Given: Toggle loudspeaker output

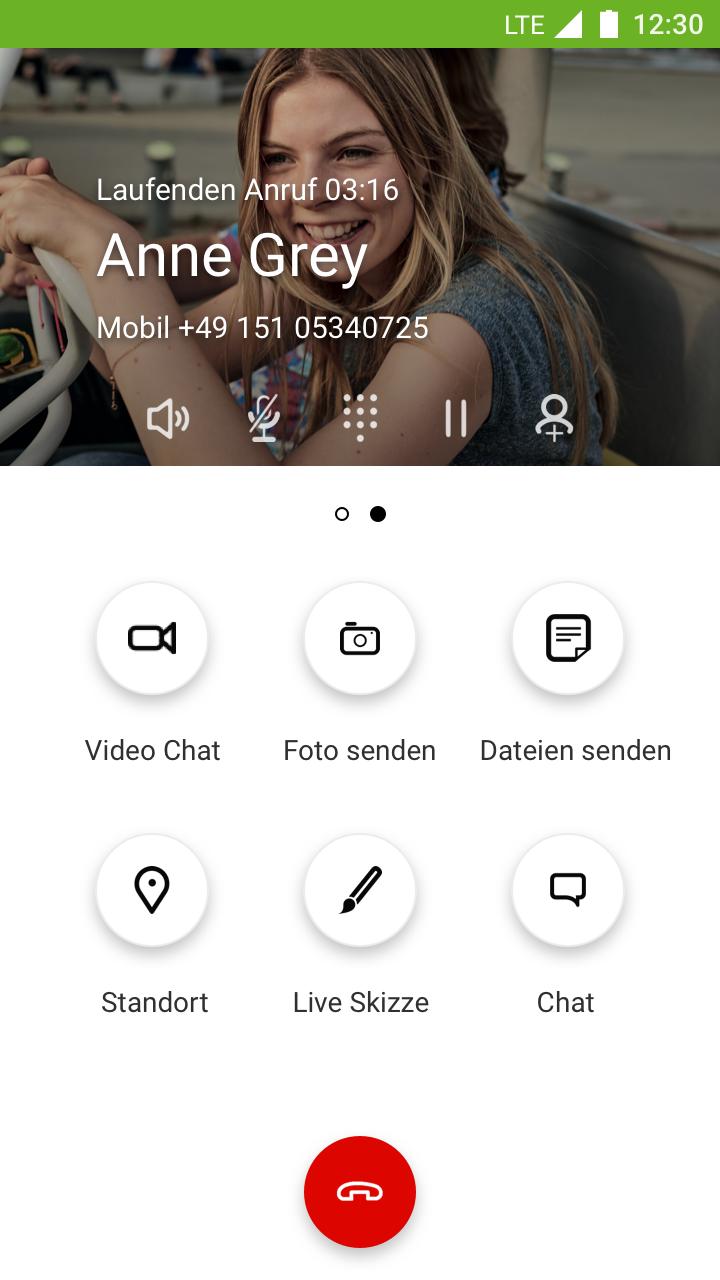Looking at the screenshot, I should coord(168,419).
